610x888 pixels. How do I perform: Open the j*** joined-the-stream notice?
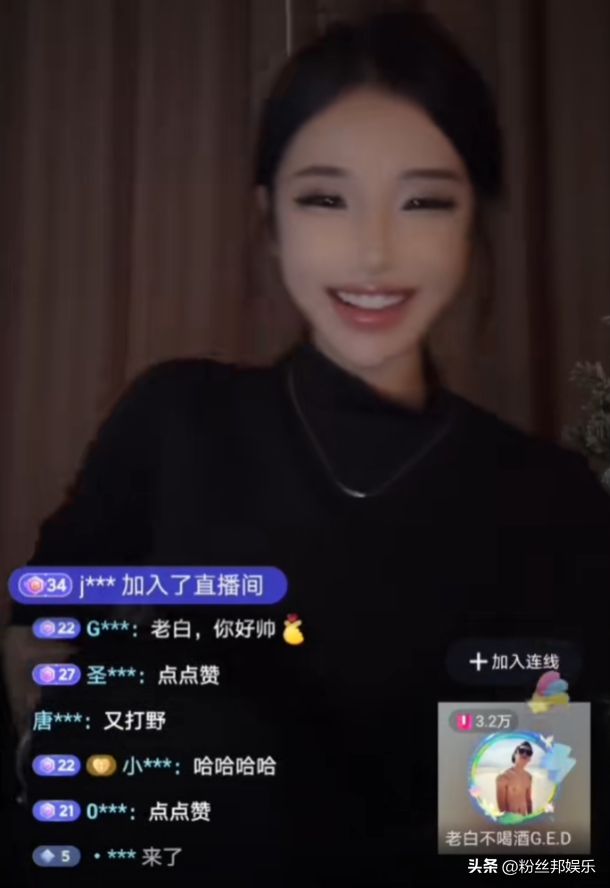(148, 585)
